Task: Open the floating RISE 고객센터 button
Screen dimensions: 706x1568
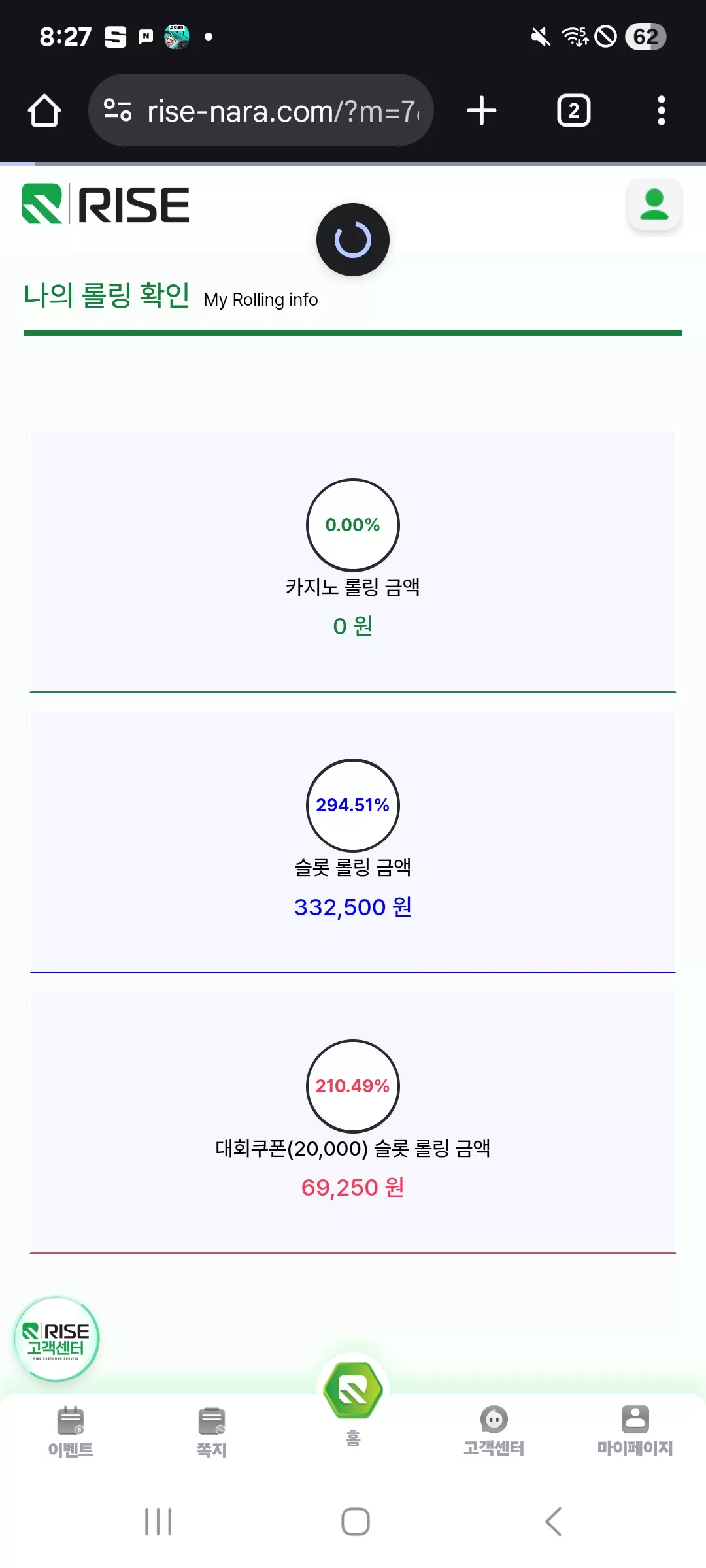Action: tap(57, 1339)
